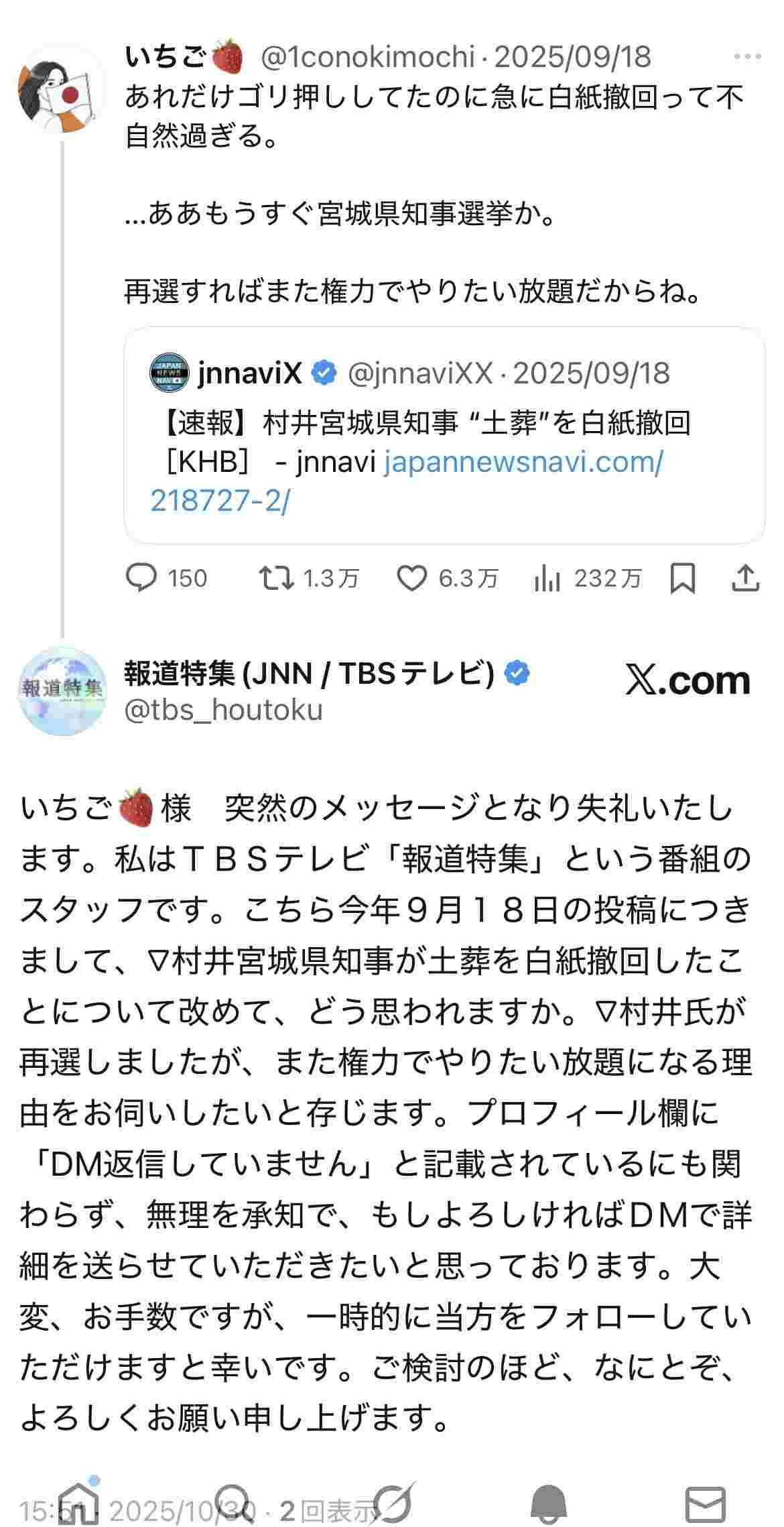The width and height of the screenshot is (784, 1527).
Task: Open the quoted jnnaviX post card
Action: 444,402
